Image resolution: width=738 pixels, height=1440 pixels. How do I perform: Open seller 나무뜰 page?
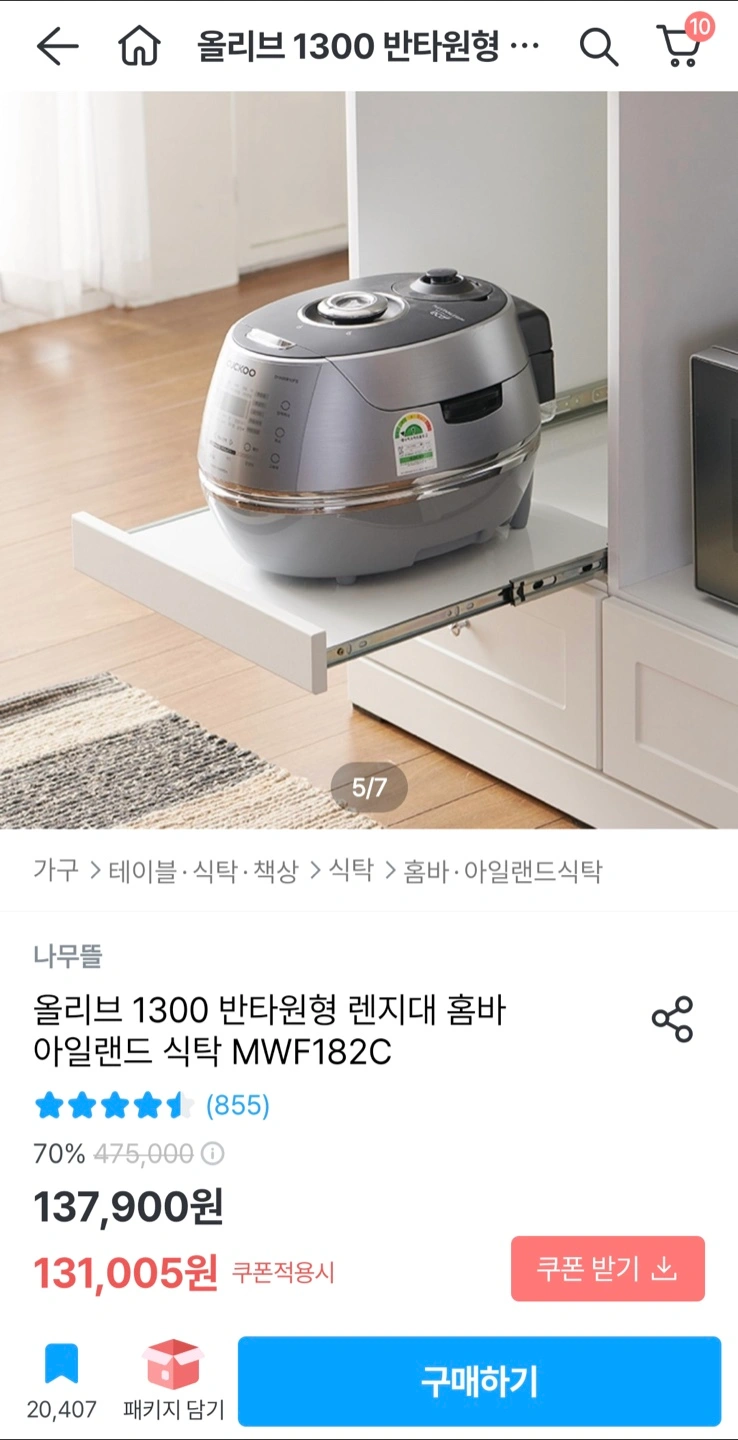(x=68, y=956)
